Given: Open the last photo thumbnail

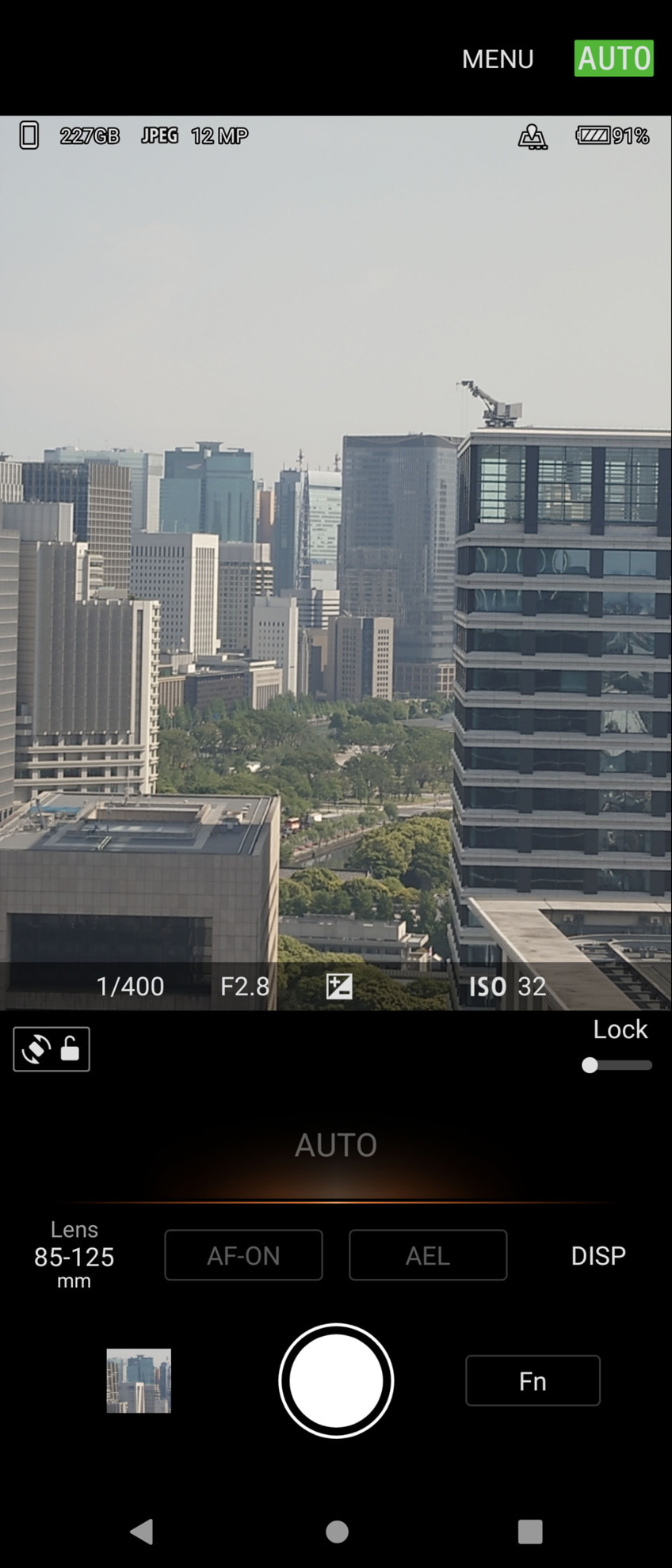Looking at the screenshot, I should click(139, 1381).
